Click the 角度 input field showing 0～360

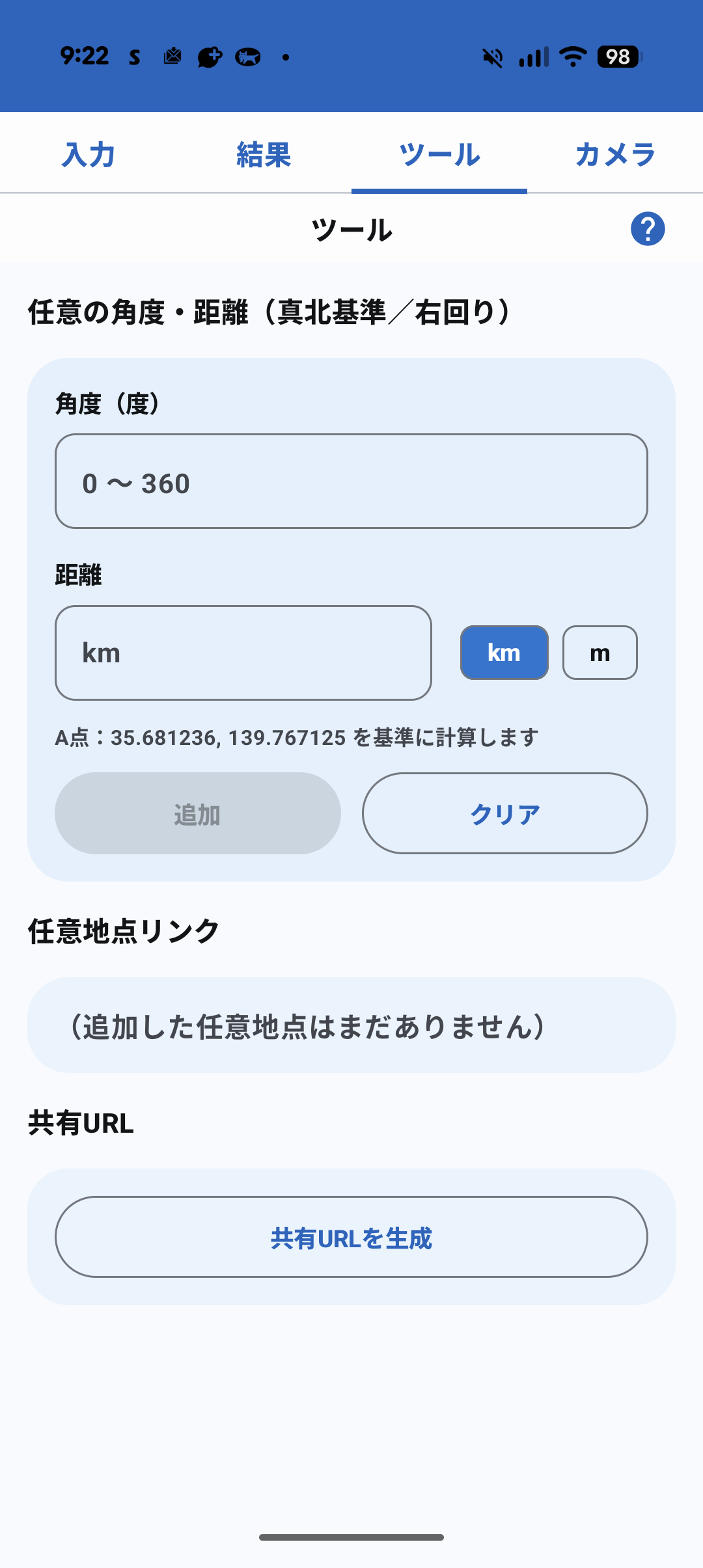[351, 481]
